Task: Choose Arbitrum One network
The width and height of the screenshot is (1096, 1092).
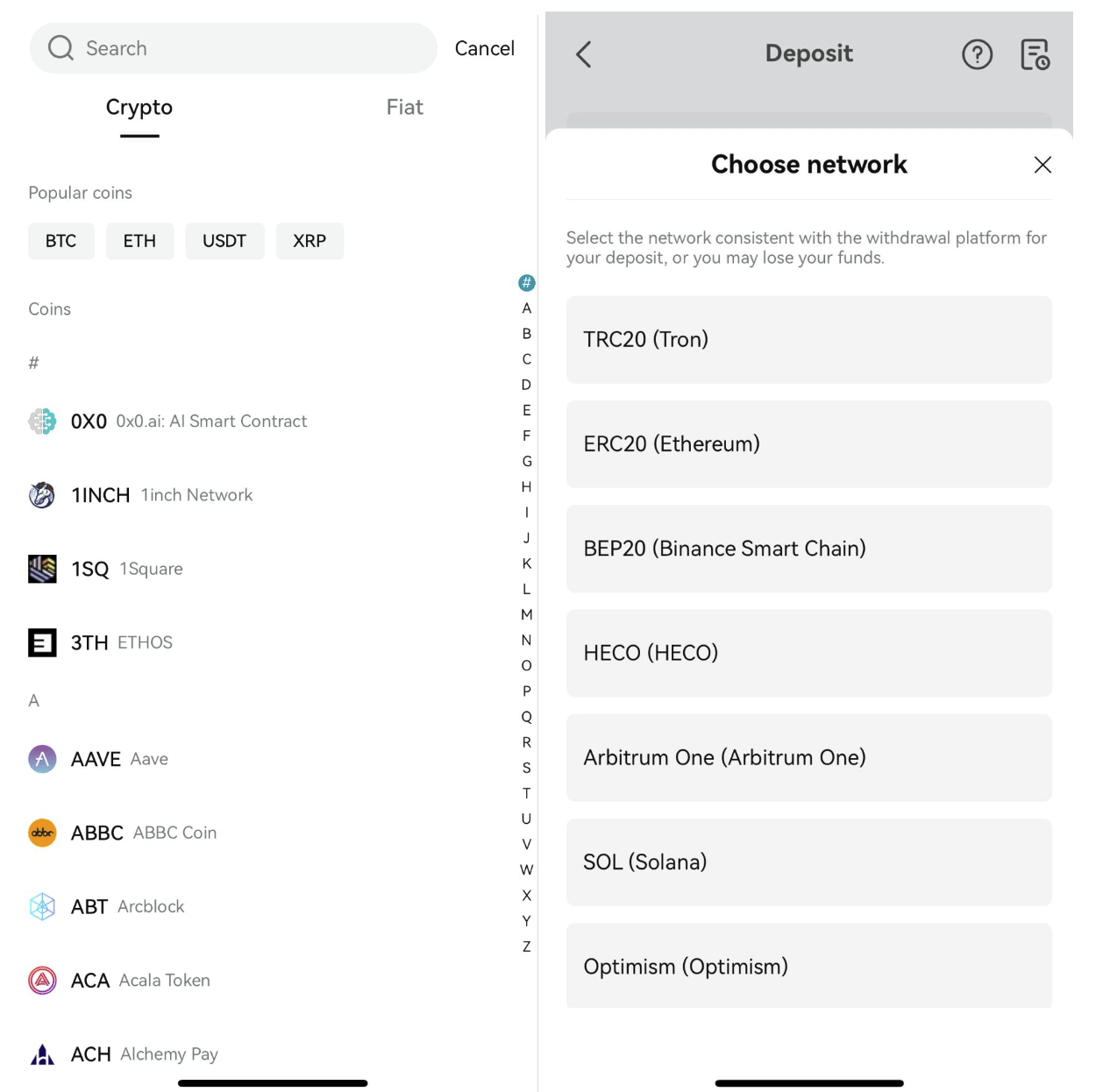Action: tap(808, 757)
